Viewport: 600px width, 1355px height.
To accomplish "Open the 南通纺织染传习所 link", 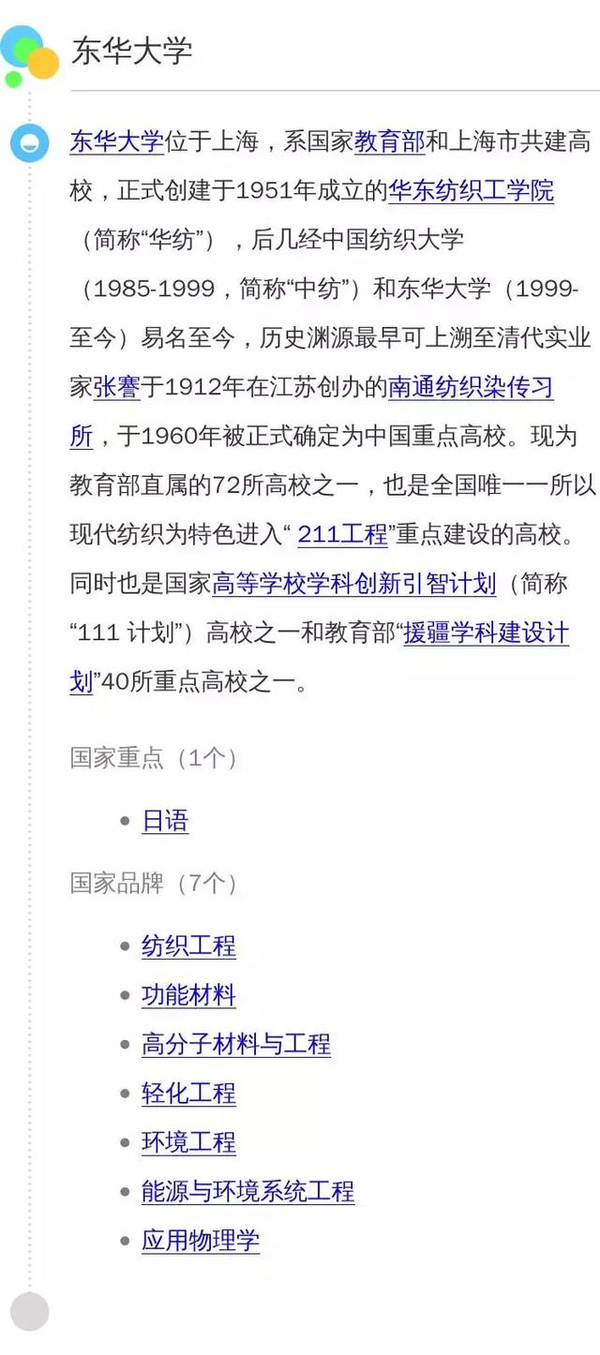I will 471,387.
